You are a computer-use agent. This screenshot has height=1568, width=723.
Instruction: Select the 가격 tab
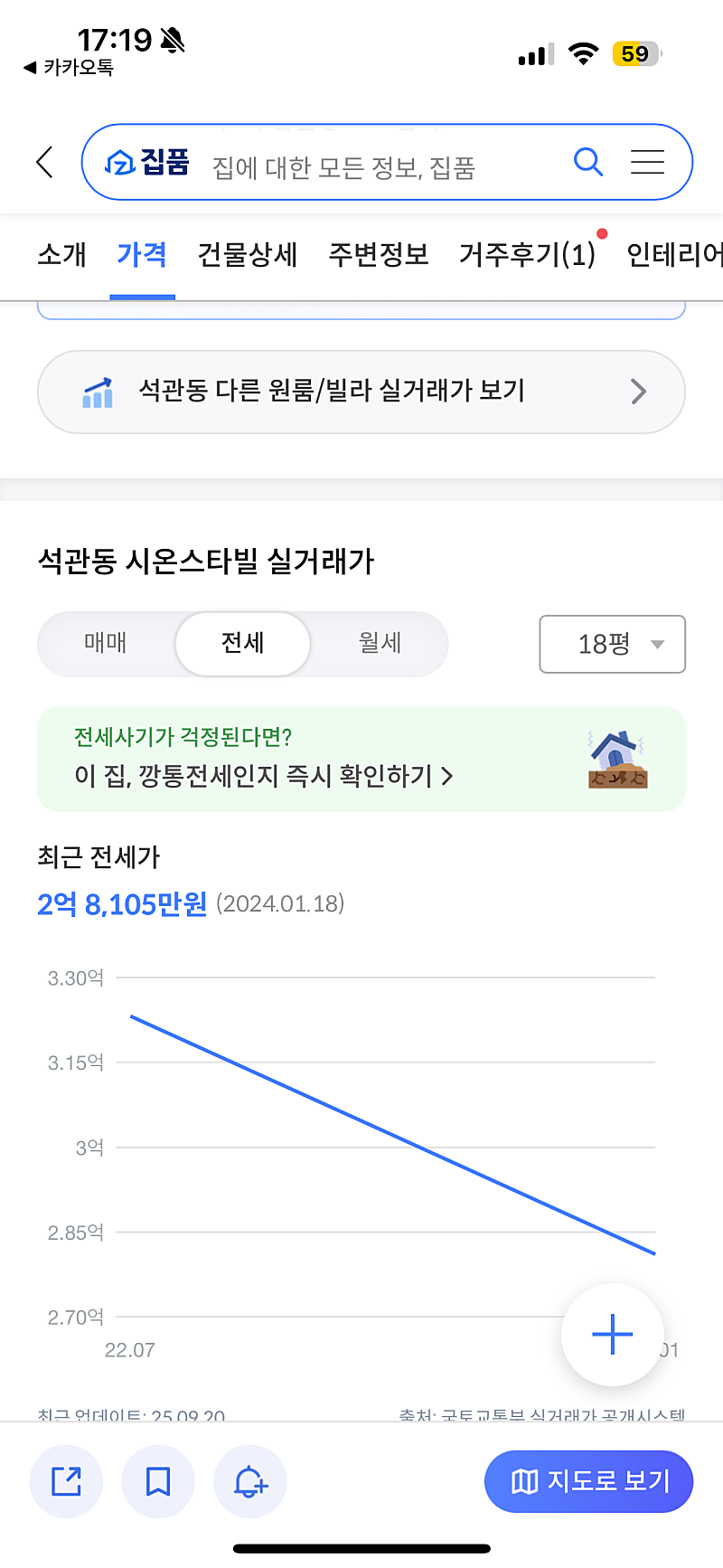click(x=142, y=255)
